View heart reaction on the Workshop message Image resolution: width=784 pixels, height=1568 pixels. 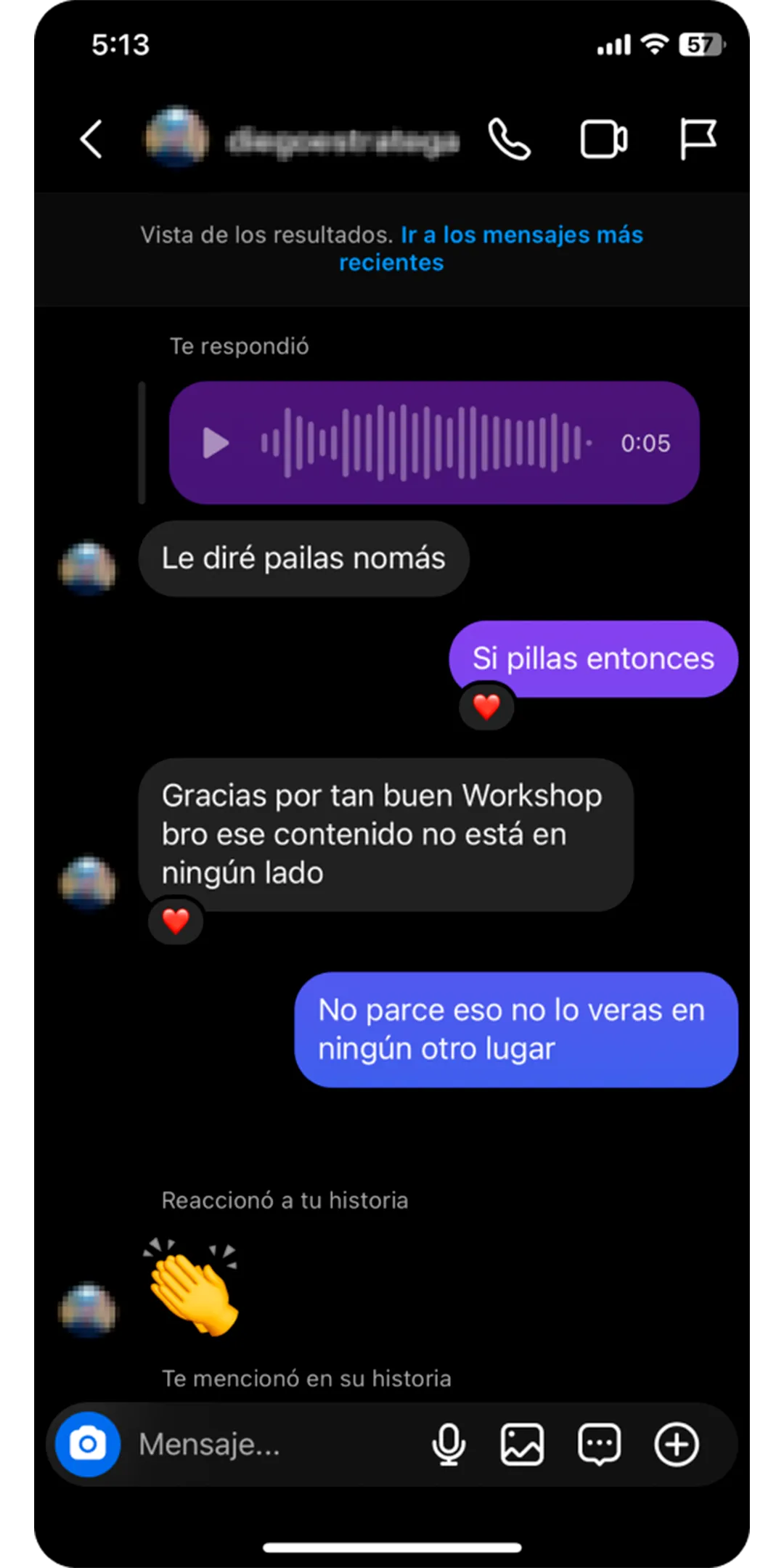click(176, 921)
